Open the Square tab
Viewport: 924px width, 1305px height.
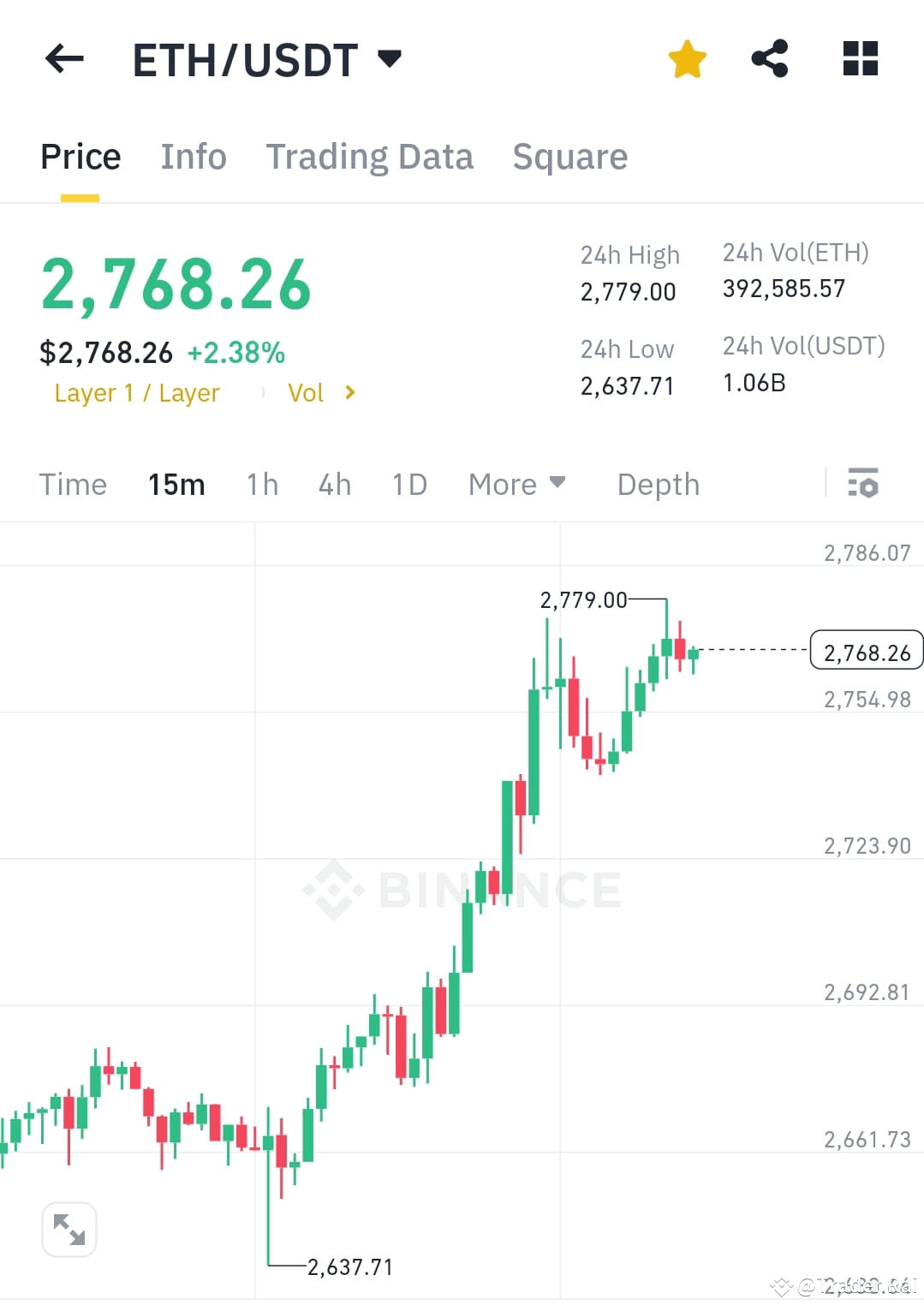569,156
